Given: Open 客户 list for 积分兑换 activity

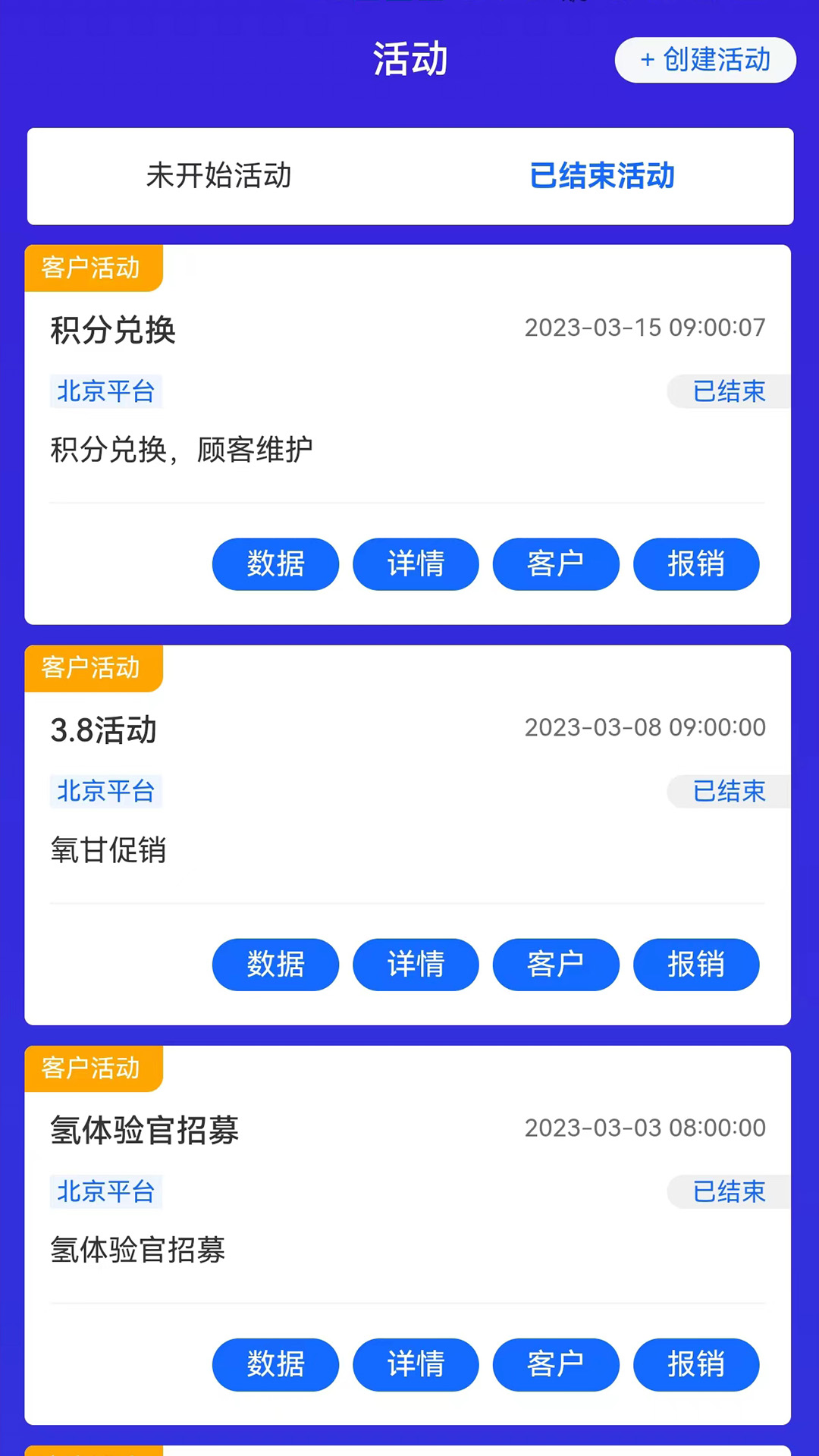Looking at the screenshot, I should click(x=556, y=564).
